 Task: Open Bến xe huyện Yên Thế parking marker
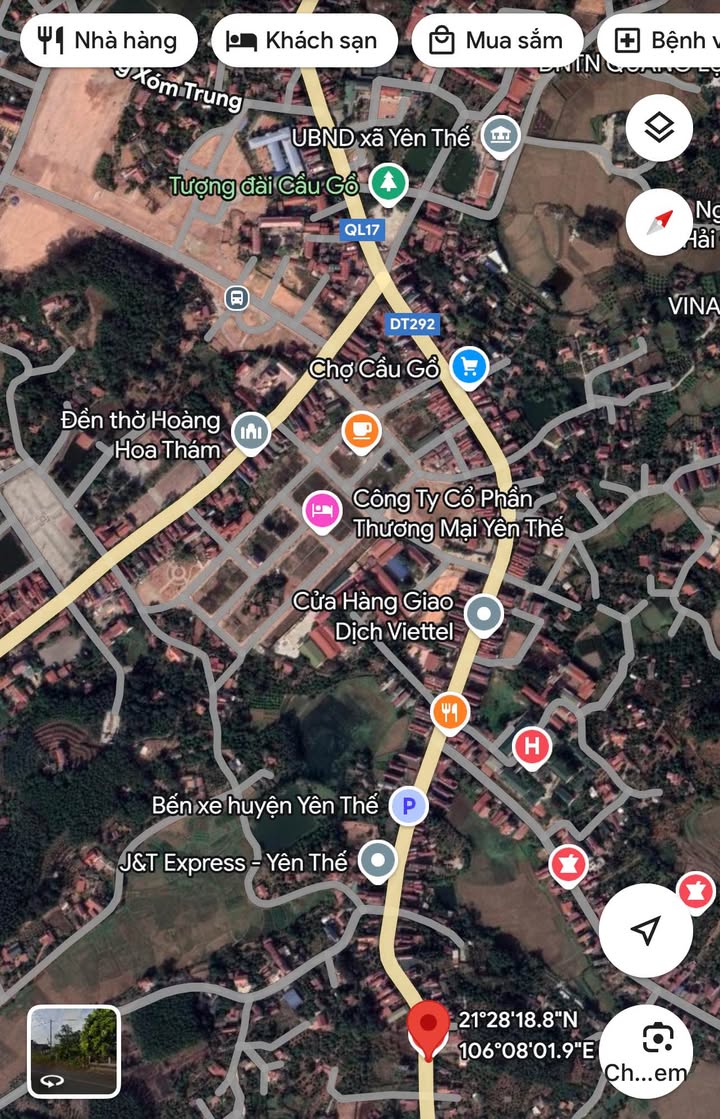point(407,805)
